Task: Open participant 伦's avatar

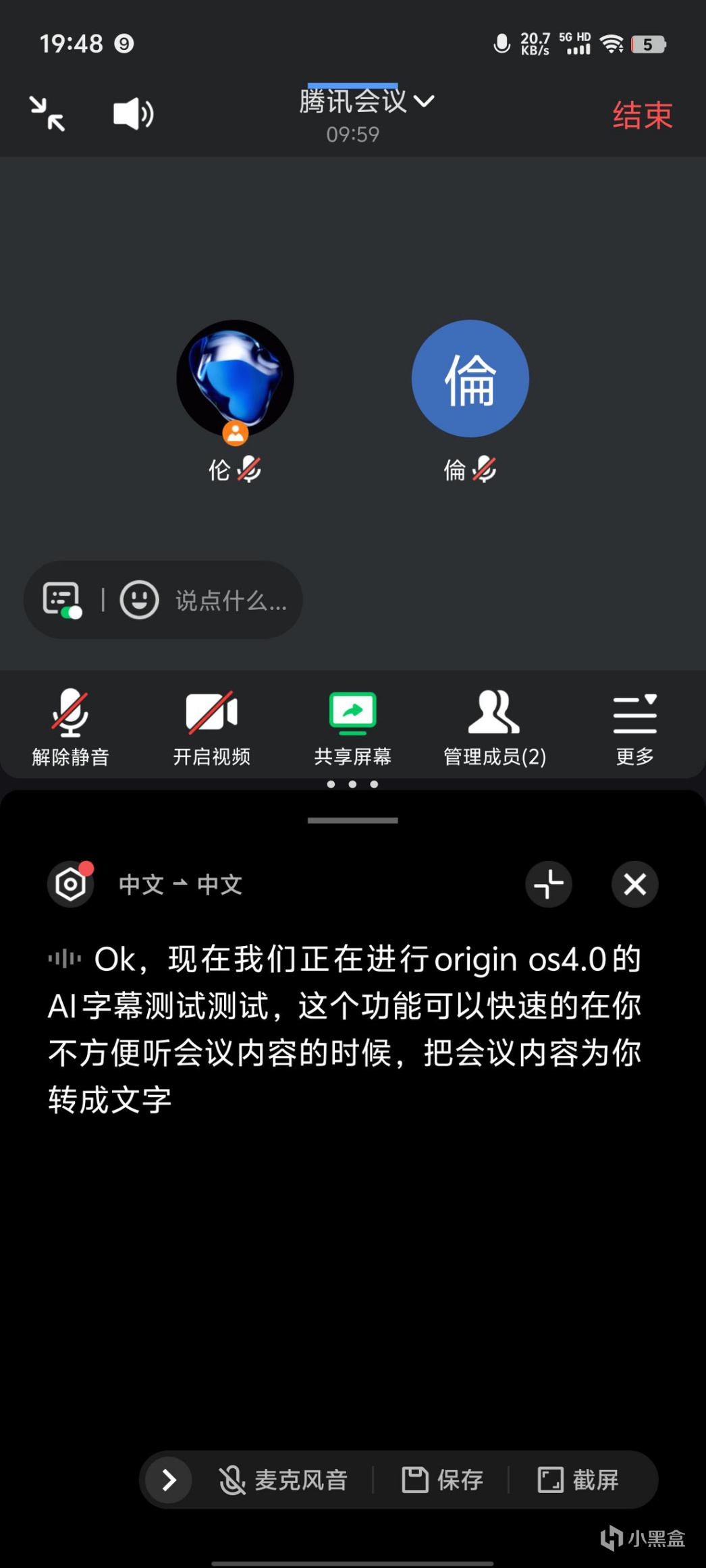Action: pos(235,379)
